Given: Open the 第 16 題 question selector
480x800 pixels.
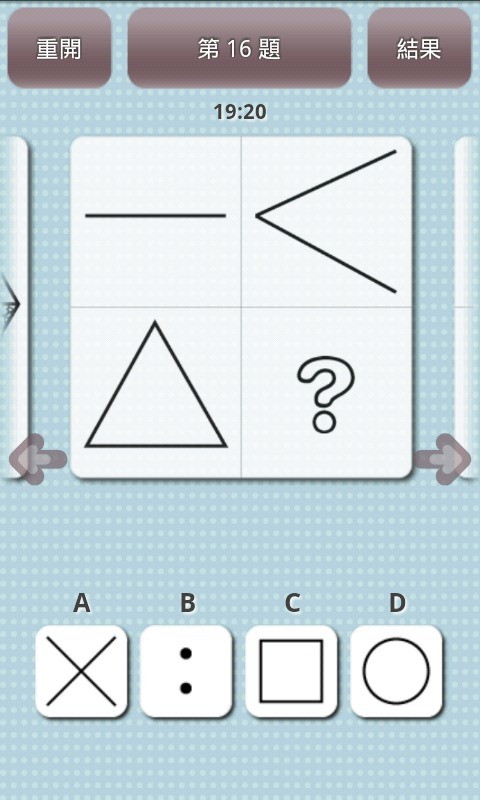Looking at the screenshot, I should pyautogui.click(x=239, y=48).
